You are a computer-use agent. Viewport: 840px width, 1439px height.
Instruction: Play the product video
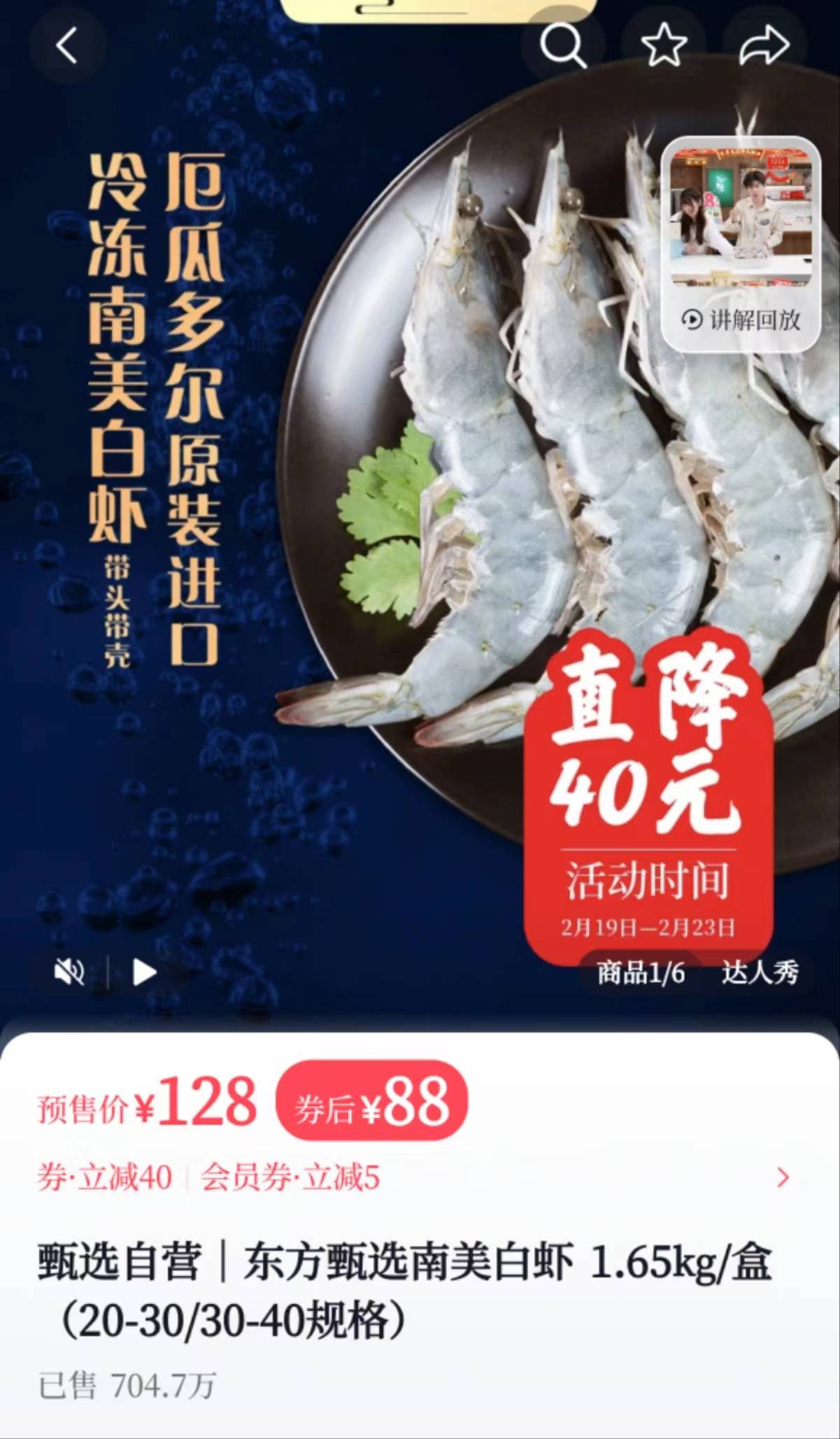(144, 972)
